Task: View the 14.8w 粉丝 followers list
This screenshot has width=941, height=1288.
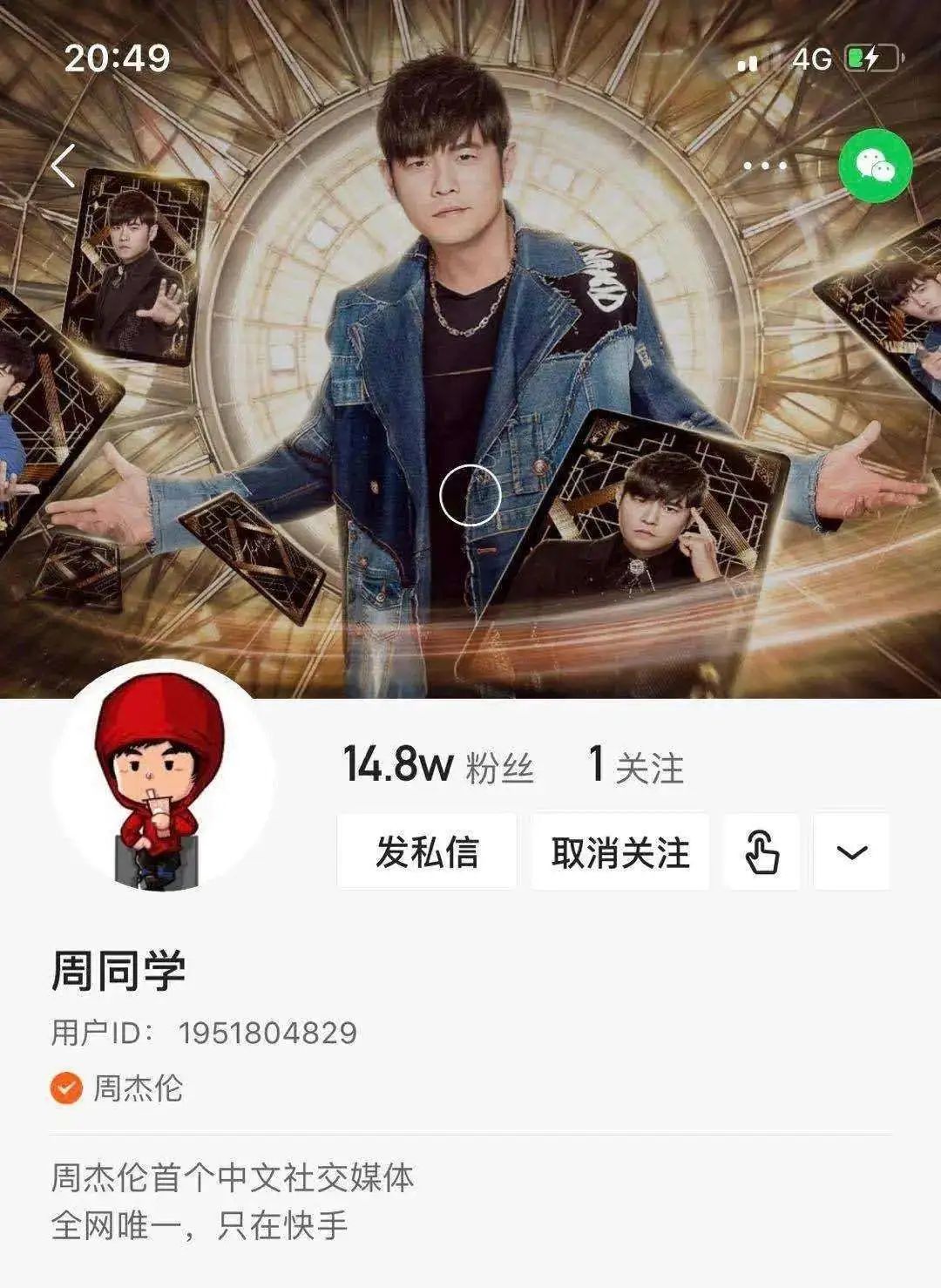Action: coord(437,765)
